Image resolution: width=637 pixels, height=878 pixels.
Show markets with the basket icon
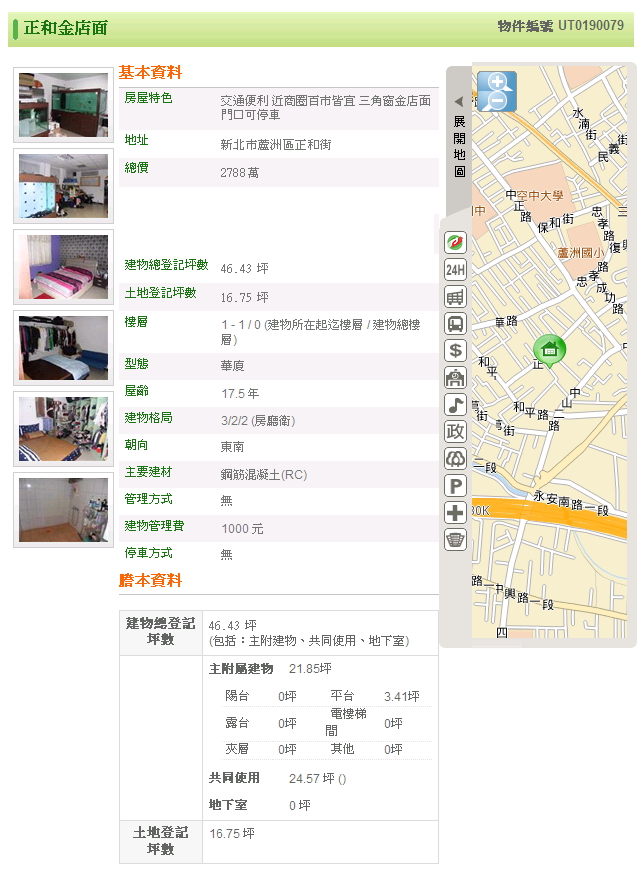click(x=456, y=539)
